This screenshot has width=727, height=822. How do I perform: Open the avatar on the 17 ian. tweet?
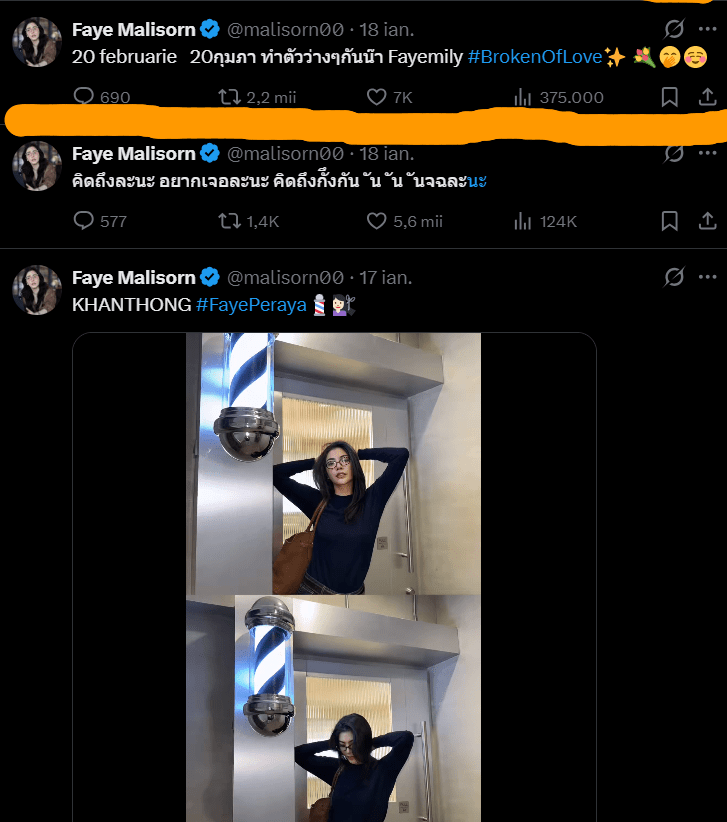coord(37,290)
